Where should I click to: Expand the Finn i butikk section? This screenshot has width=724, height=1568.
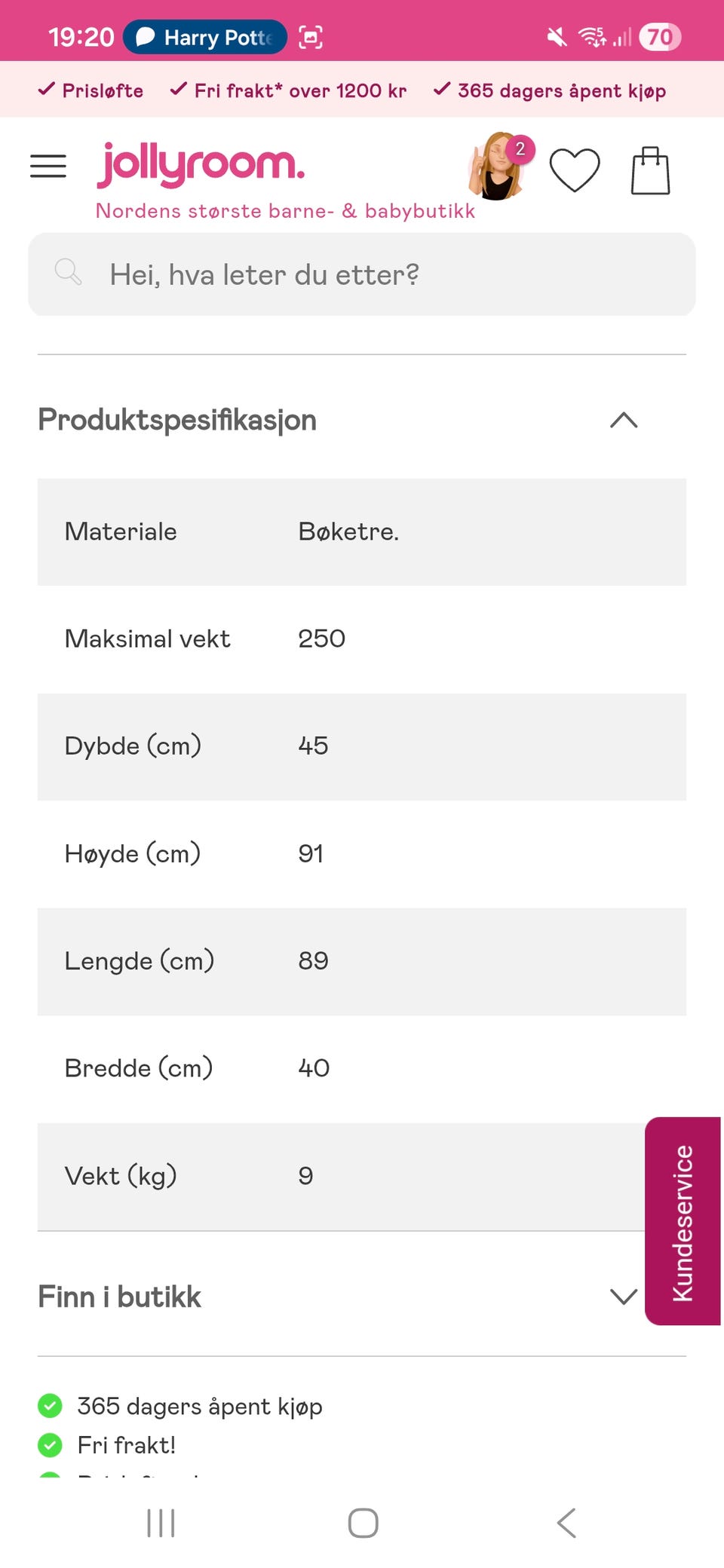[623, 1297]
